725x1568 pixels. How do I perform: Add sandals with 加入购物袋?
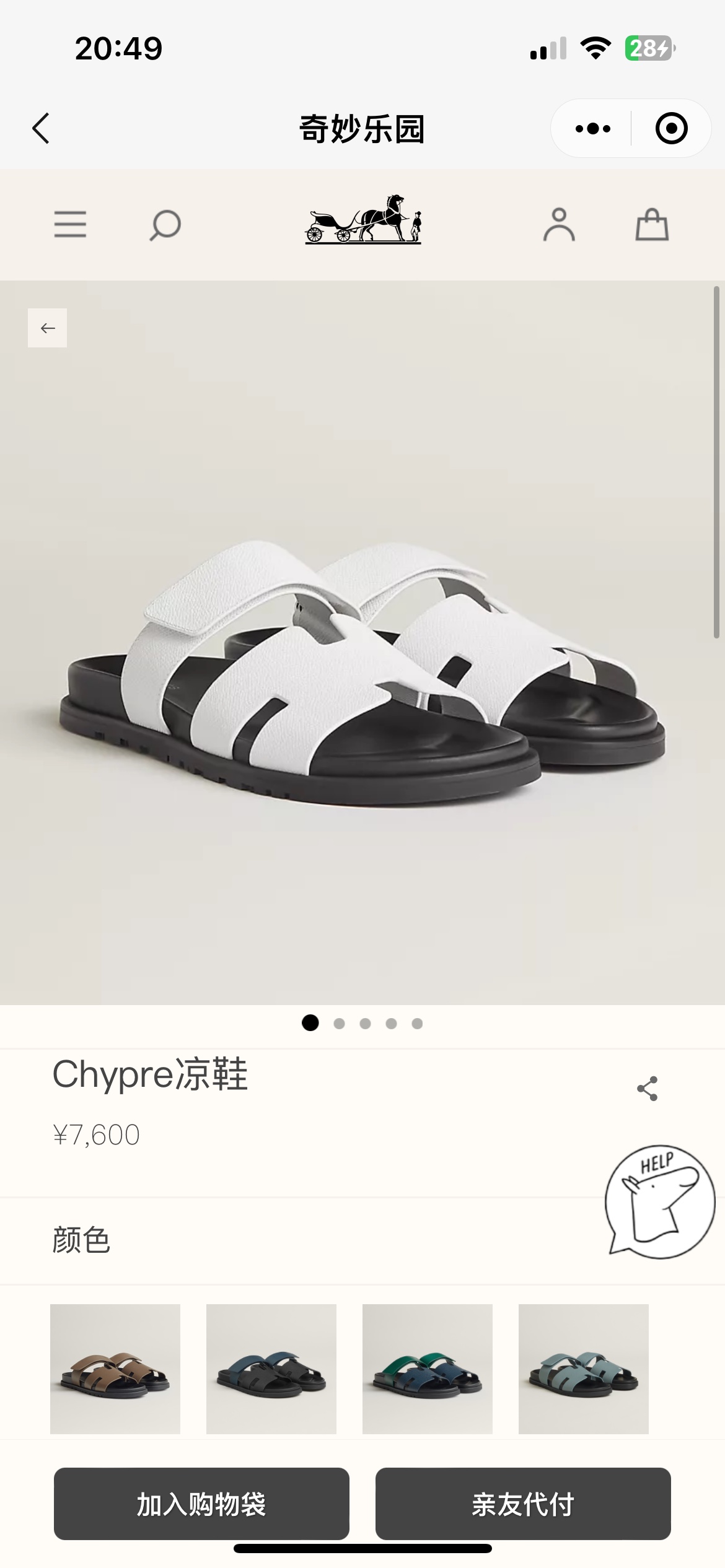[x=201, y=1504]
